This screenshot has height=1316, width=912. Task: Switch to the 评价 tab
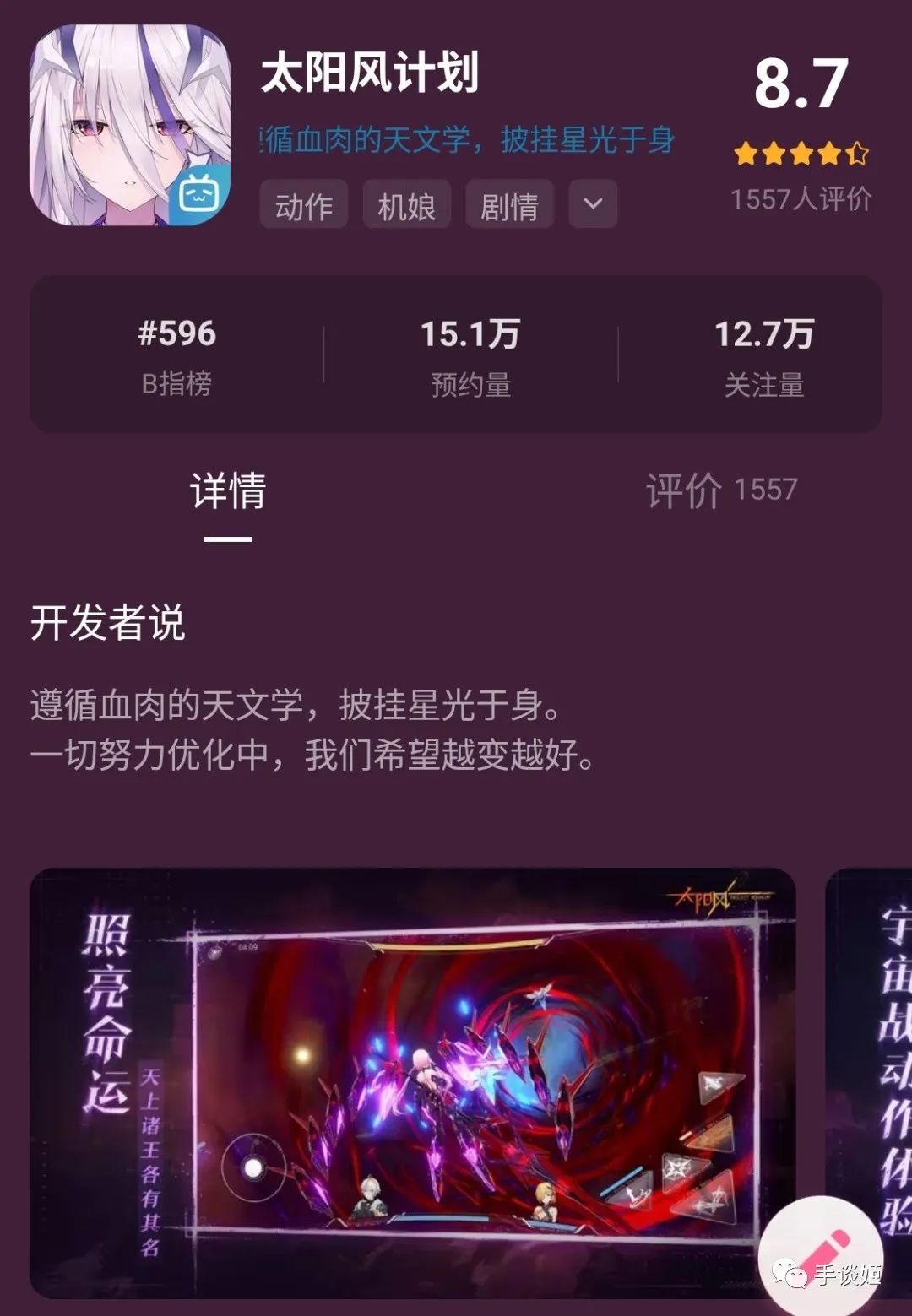coord(720,490)
